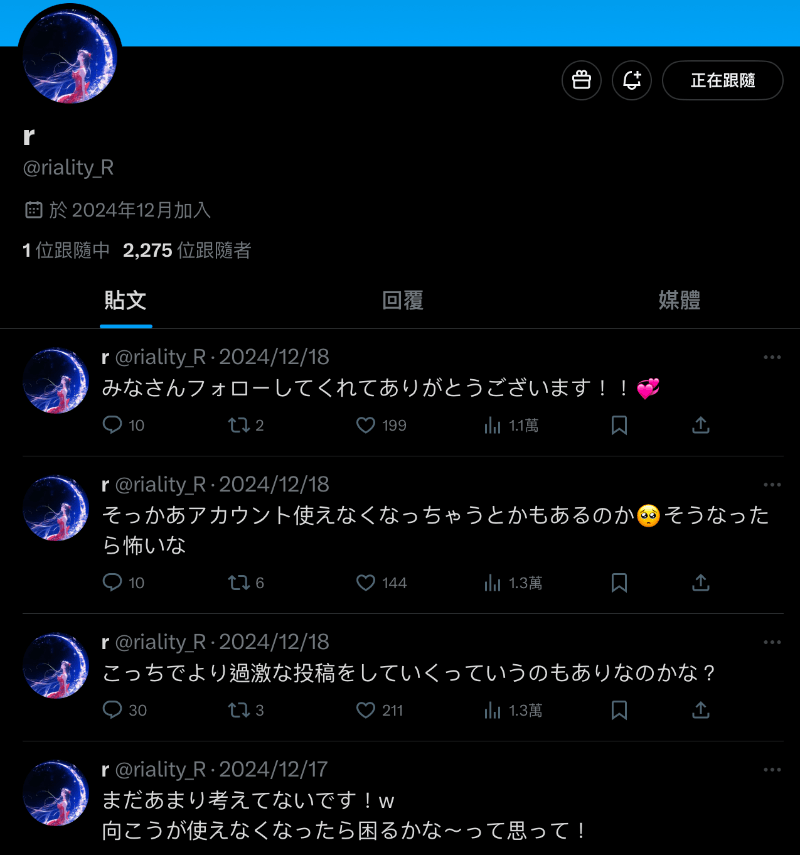The width and height of the screenshot is (800, 855).
Task: View the 1 位跟隨中 following list
Action: click(x=66, y=250)
